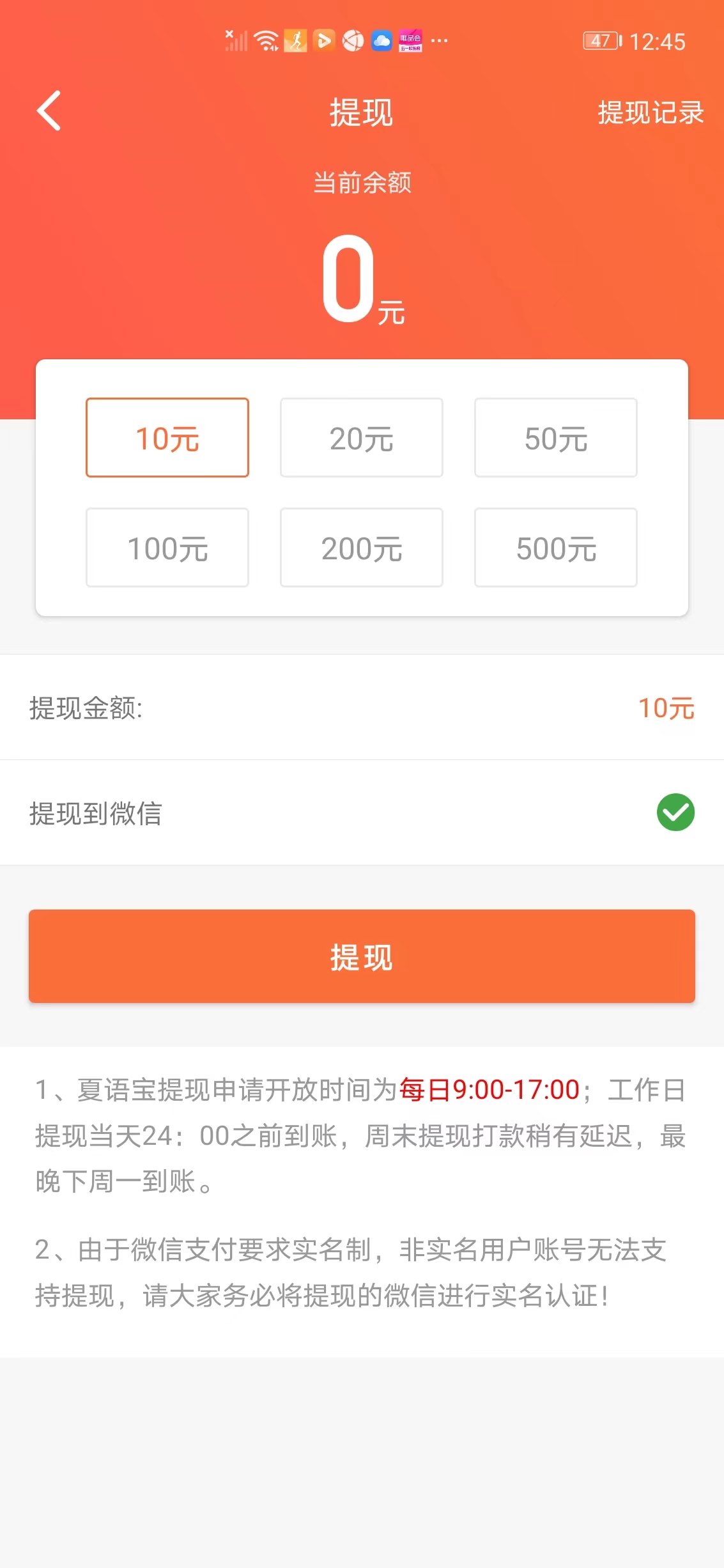
Task: Open the browser globe notification icon
Action: (353, 40)
